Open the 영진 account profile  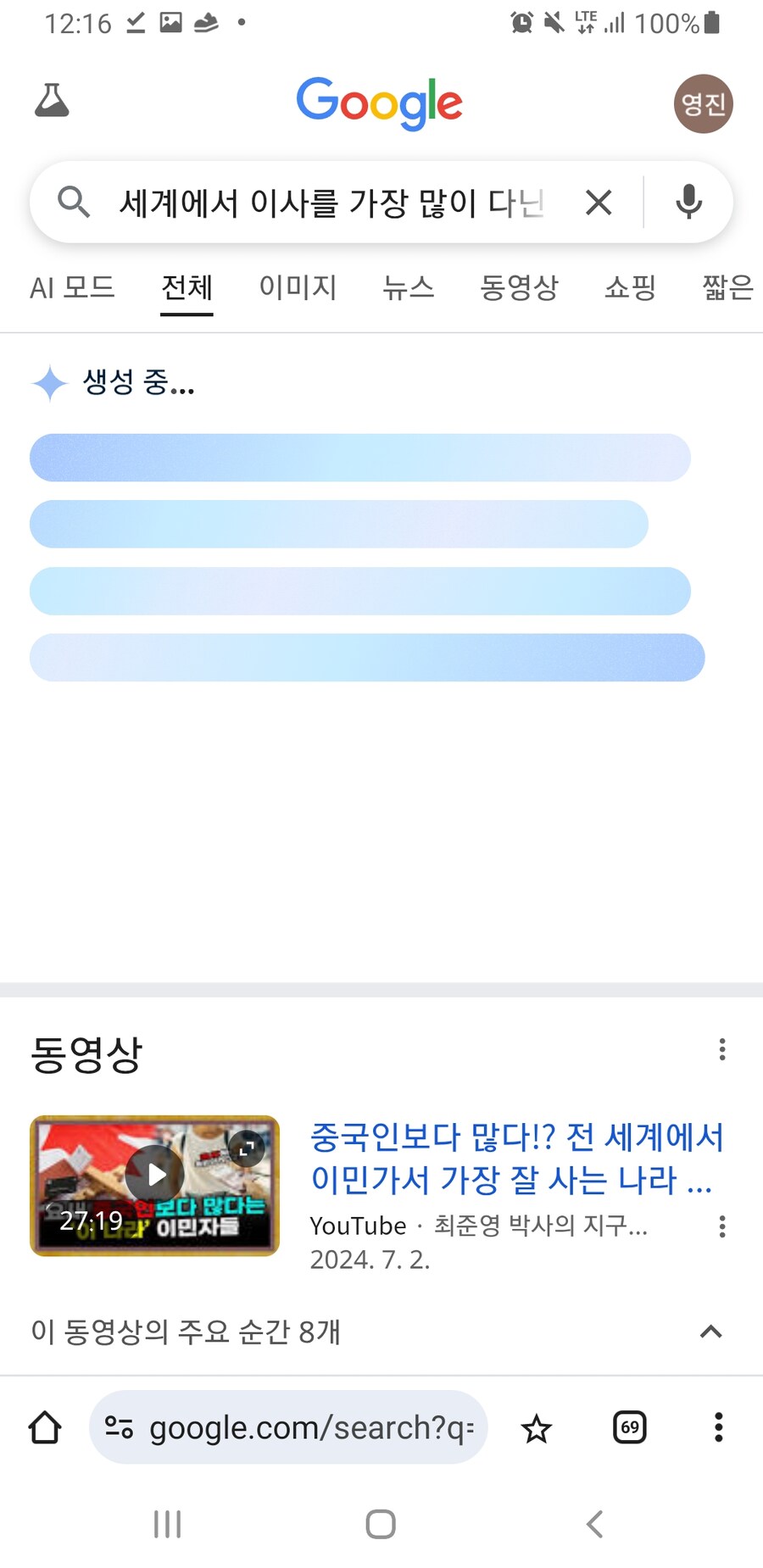pos(703,104)
